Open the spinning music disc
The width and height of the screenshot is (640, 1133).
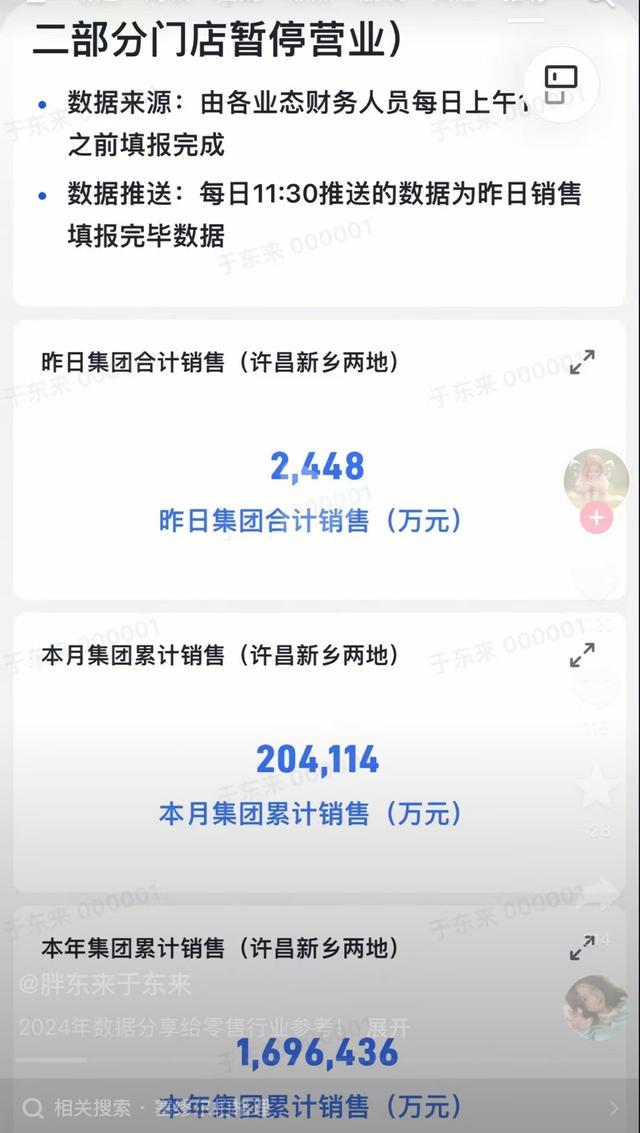(596, 1007)
